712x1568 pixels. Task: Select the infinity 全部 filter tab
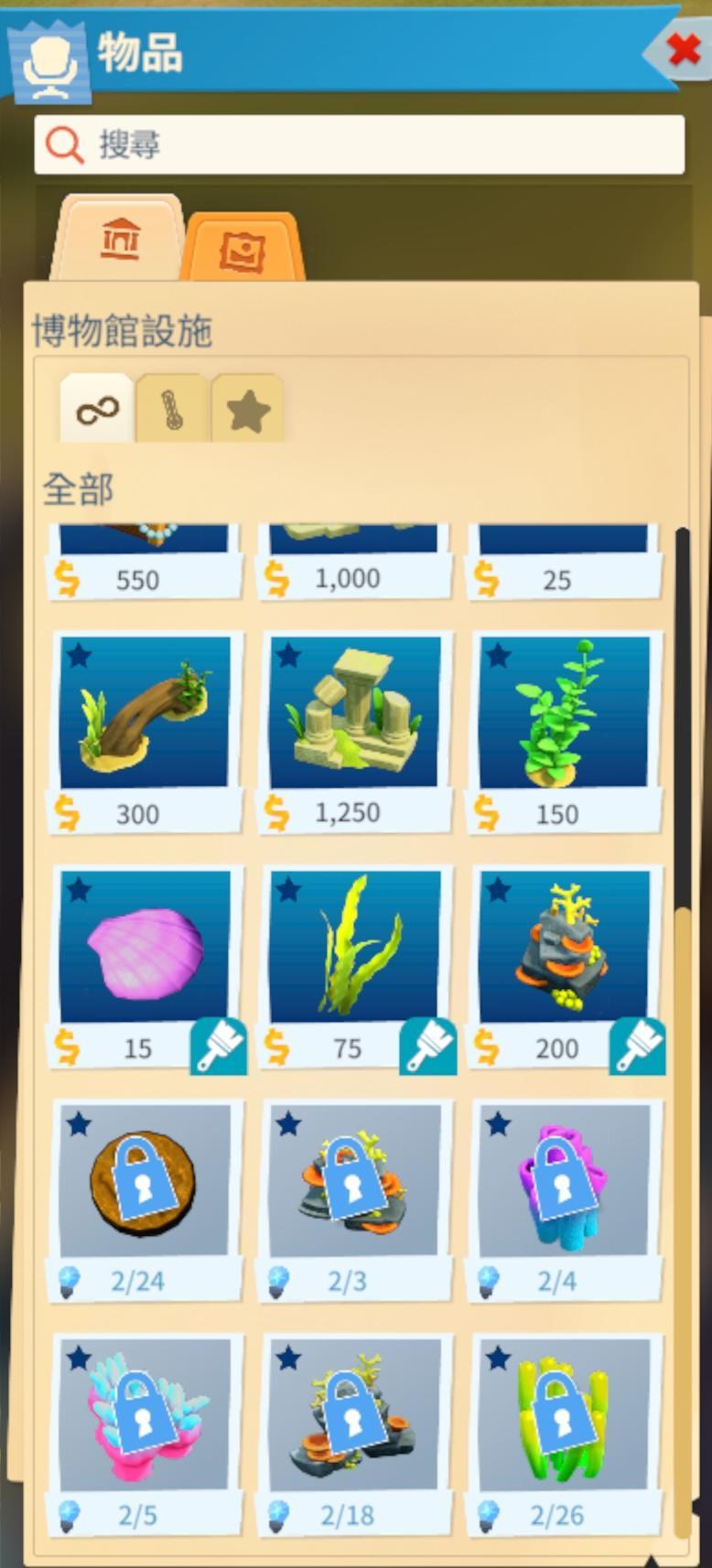(97, 411)
